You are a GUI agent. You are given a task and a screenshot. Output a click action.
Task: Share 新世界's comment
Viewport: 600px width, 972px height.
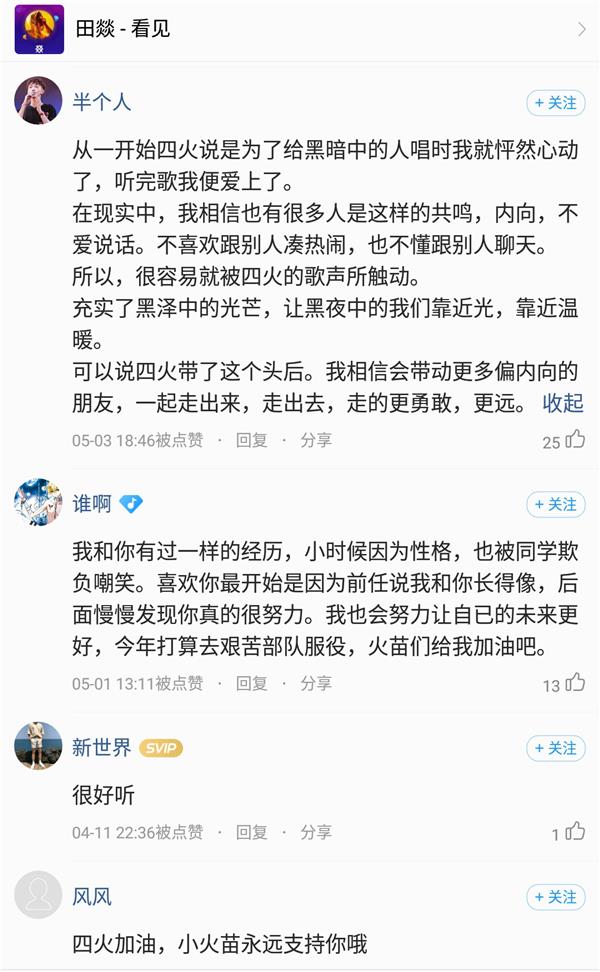[x=316, y=832]
